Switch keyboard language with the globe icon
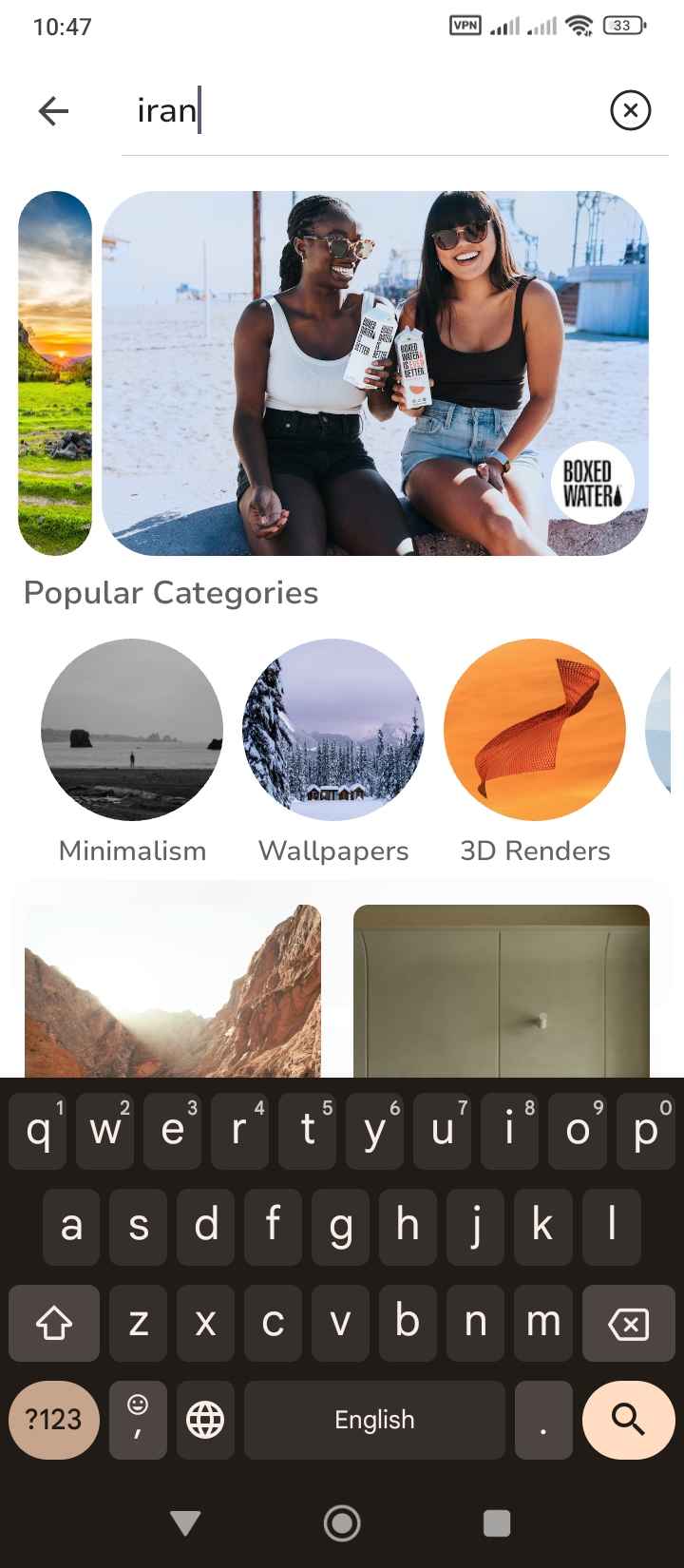This screenshot has height=1568, width=684. 205,1420
